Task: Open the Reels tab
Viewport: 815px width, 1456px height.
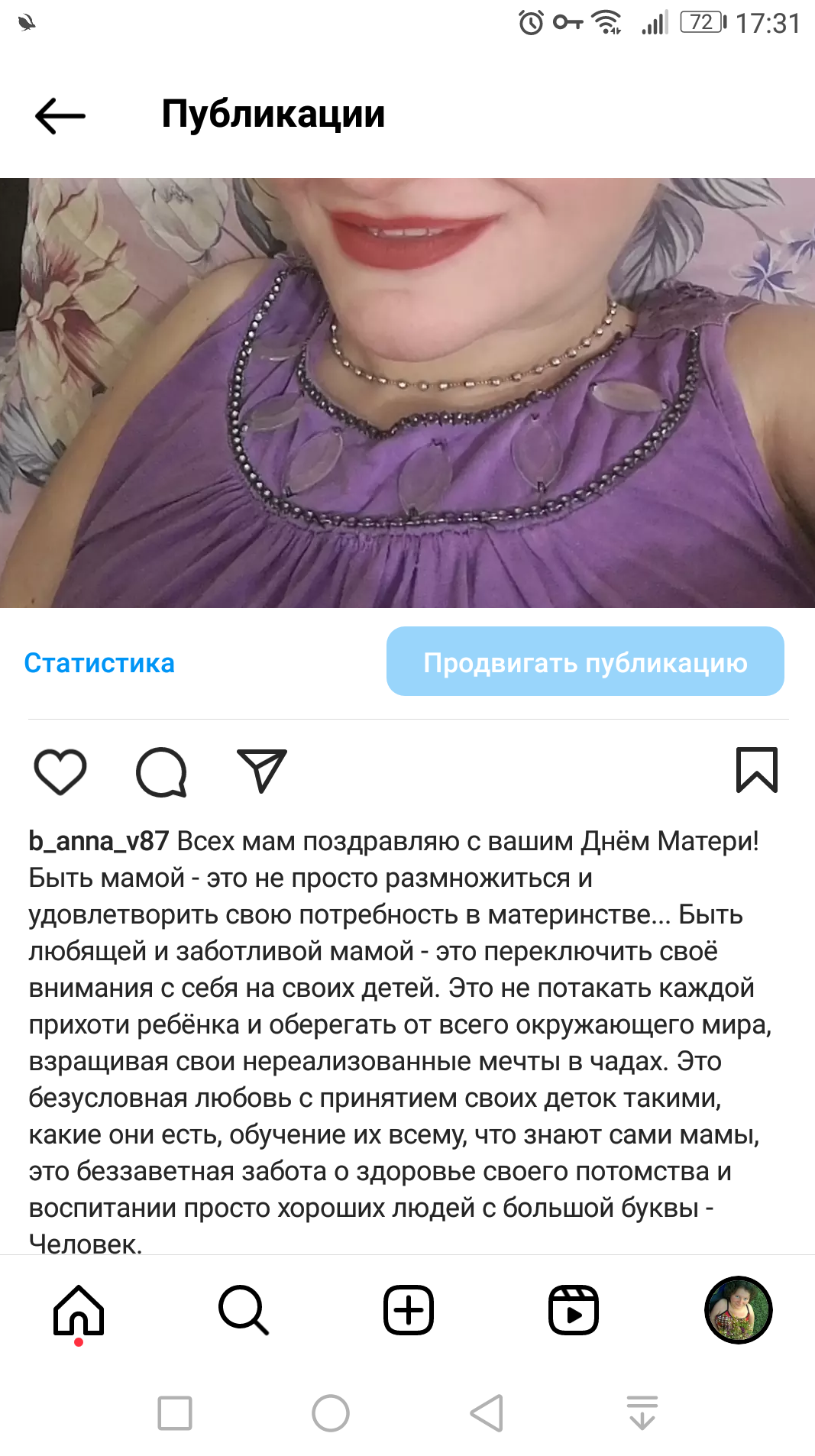Action: point(573,1310)
